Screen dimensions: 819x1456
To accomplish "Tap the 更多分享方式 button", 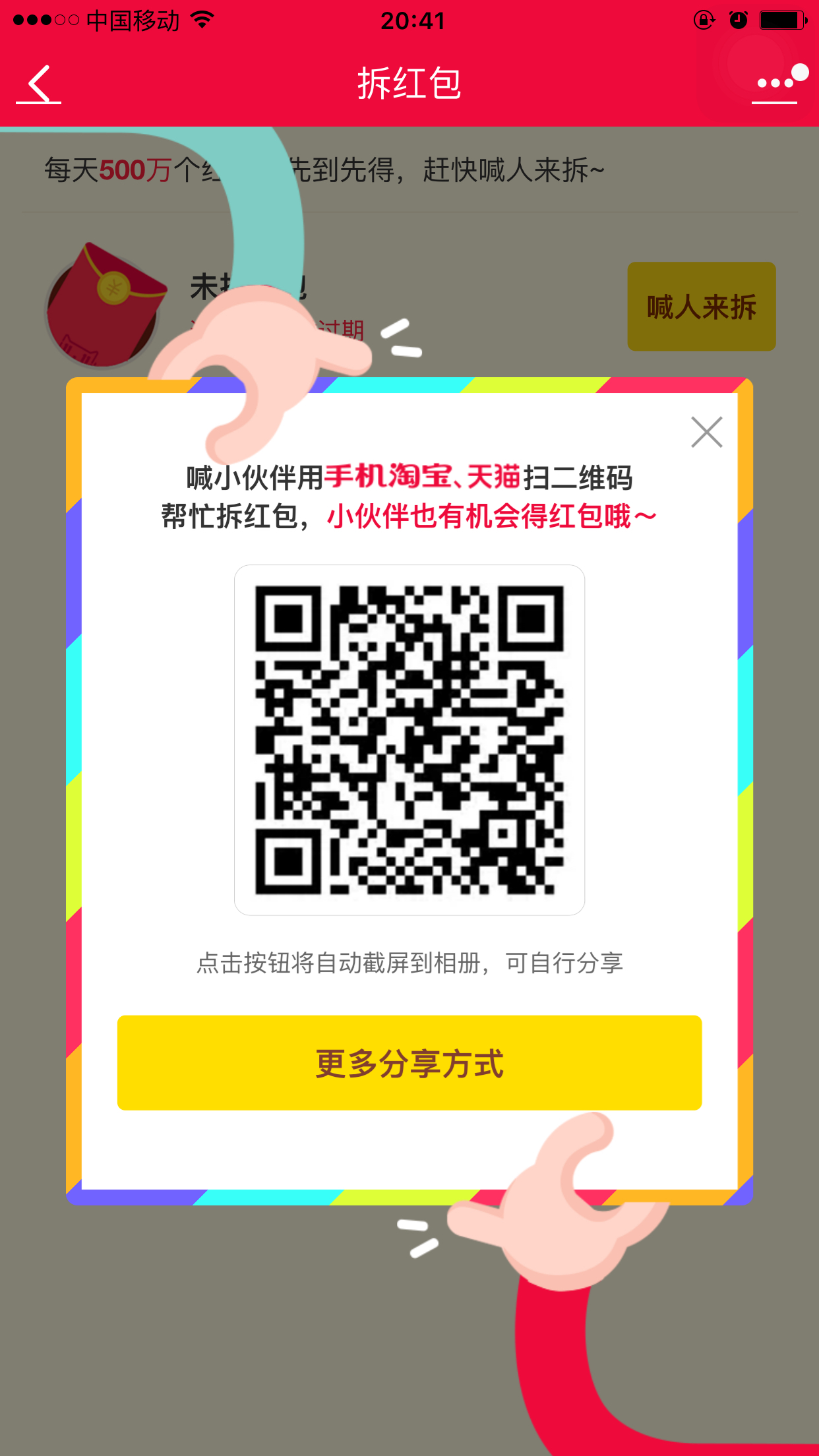I will tap(409, 1063).
